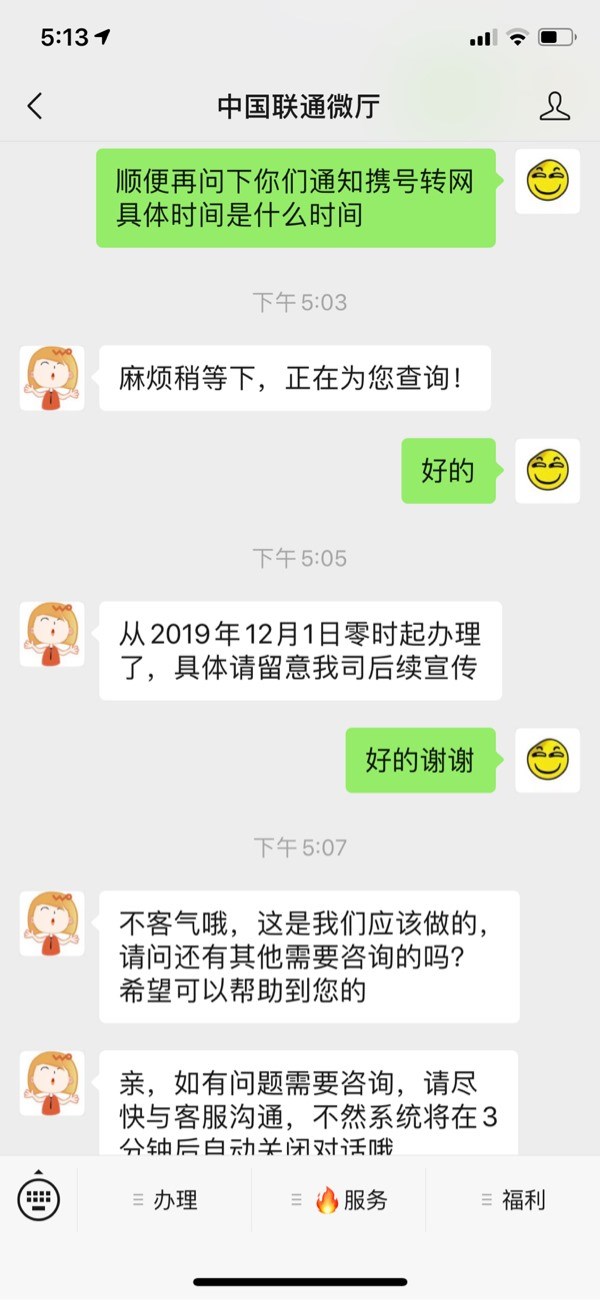
Task: Go back from the 中国联通微厅 chat
Action: pyautogui.click(x=35, y=106)
